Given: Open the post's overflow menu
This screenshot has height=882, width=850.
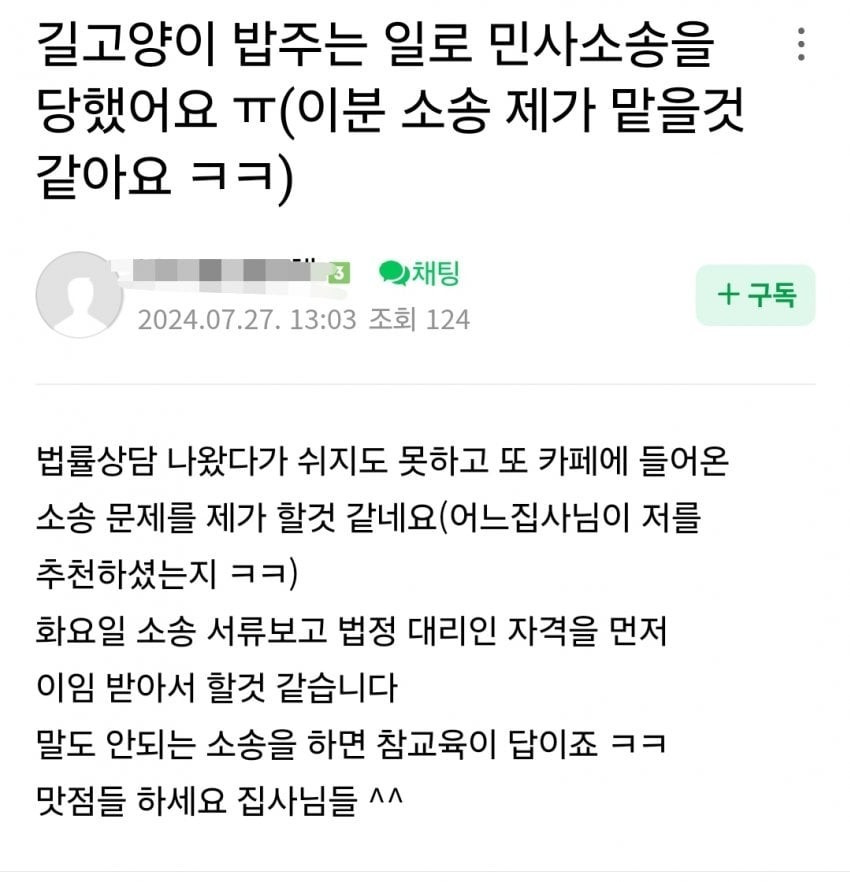Looking at the screenshot, I should pyautogui.click(x=800, y=44).
